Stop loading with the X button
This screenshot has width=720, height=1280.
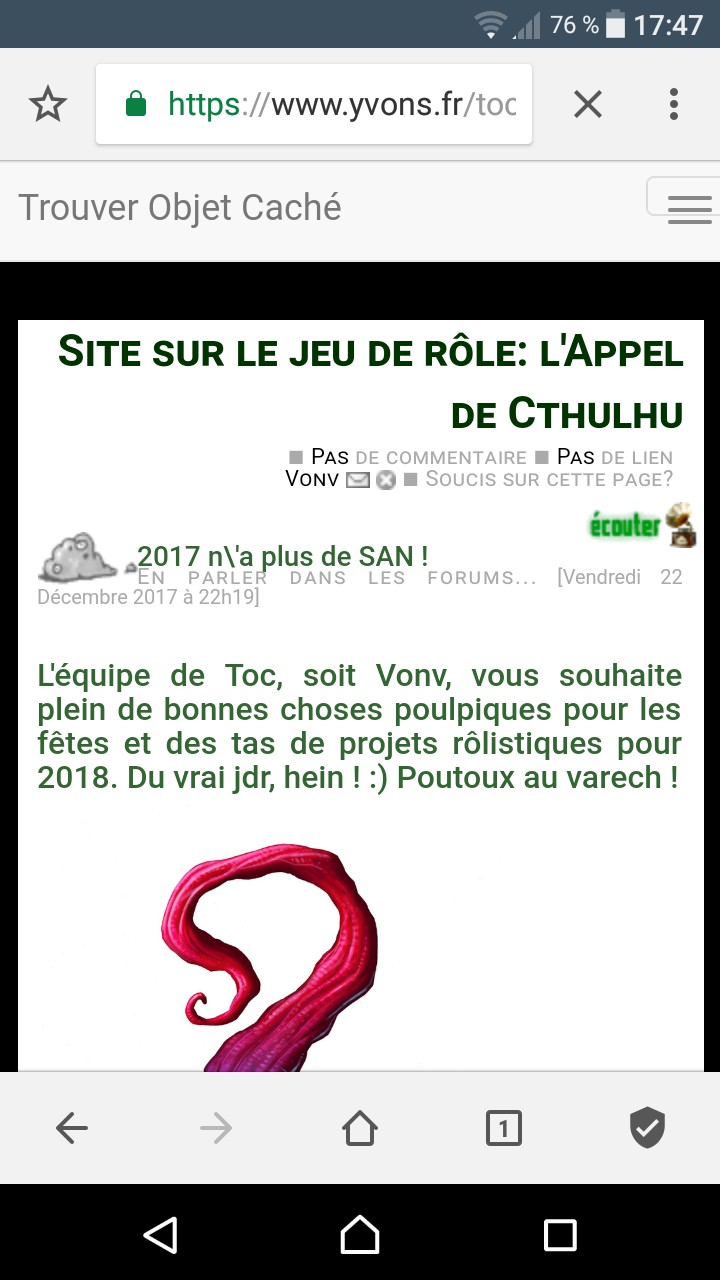pyautogui.click(x=588, y=104)
